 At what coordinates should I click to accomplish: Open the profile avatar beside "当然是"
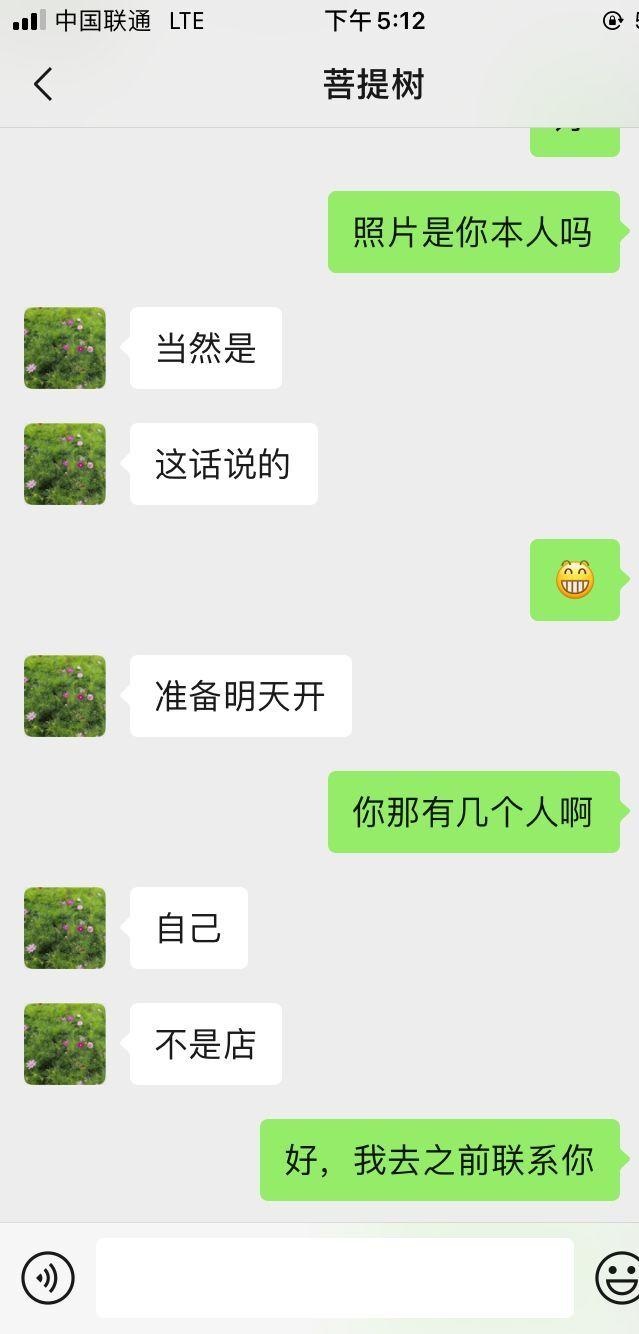tap(65, 348)
